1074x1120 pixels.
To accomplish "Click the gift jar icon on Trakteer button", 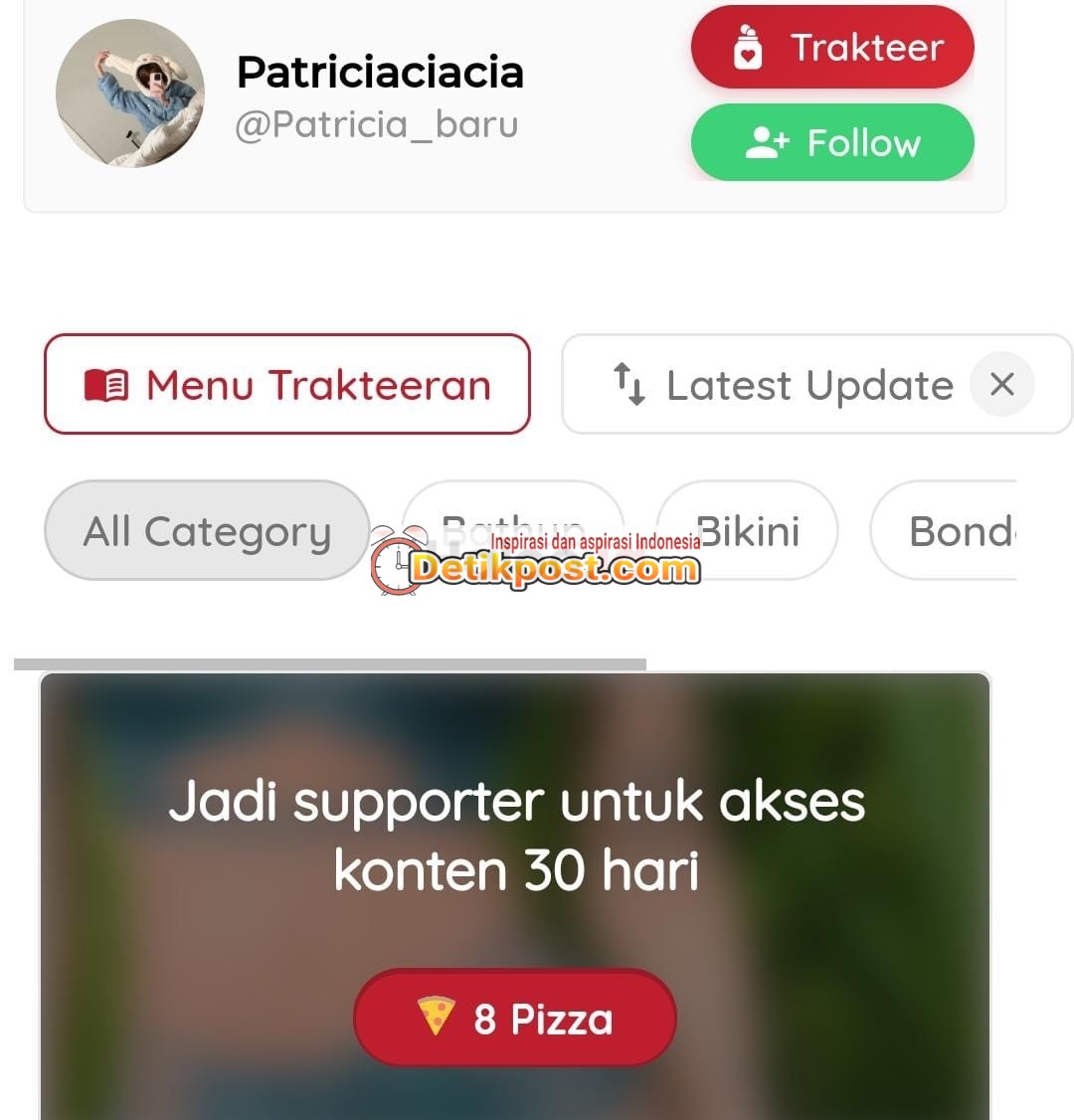I will [x=751, y=45].
